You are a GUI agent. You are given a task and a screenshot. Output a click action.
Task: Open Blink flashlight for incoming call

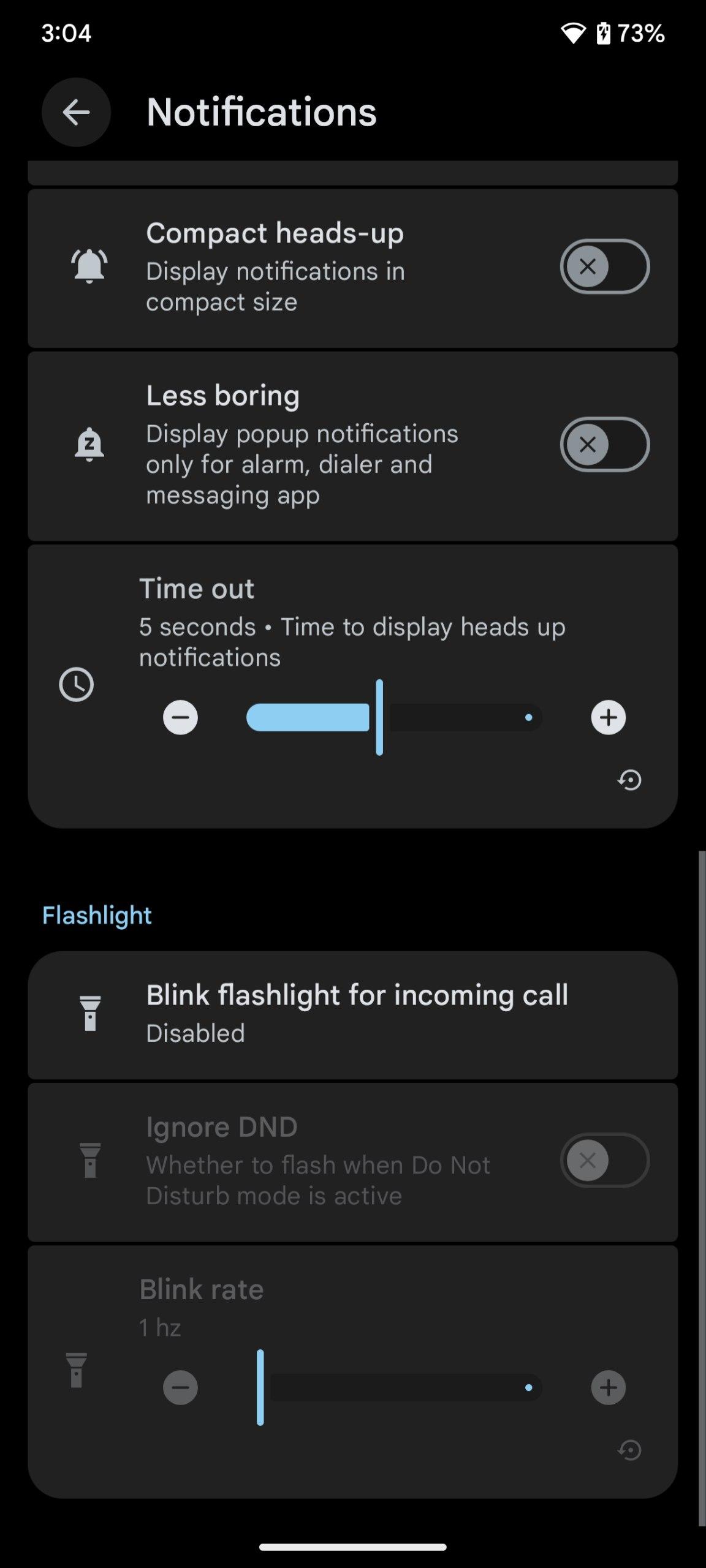click(x=353, y=1014)
